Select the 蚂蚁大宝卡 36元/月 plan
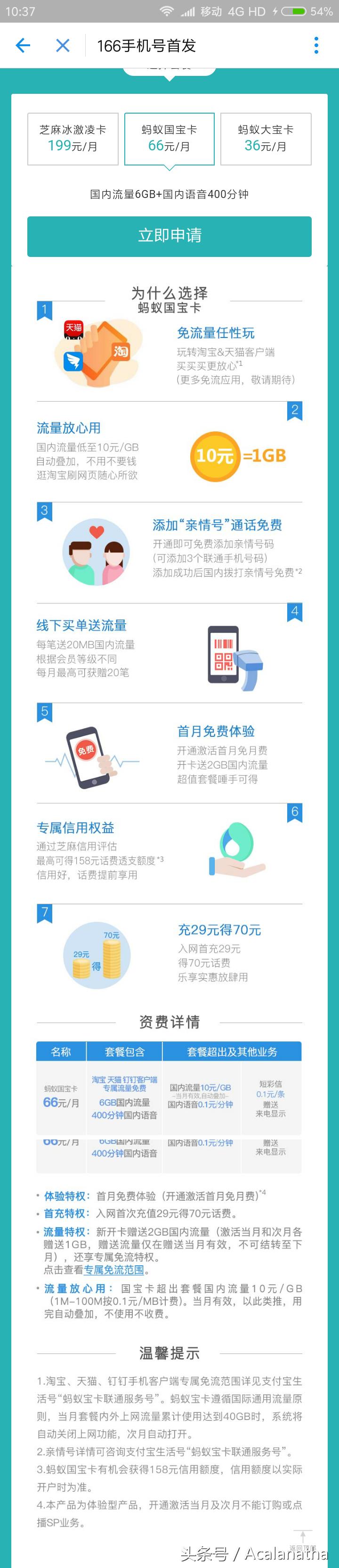 pyautogui.click(x=266, y=139)
